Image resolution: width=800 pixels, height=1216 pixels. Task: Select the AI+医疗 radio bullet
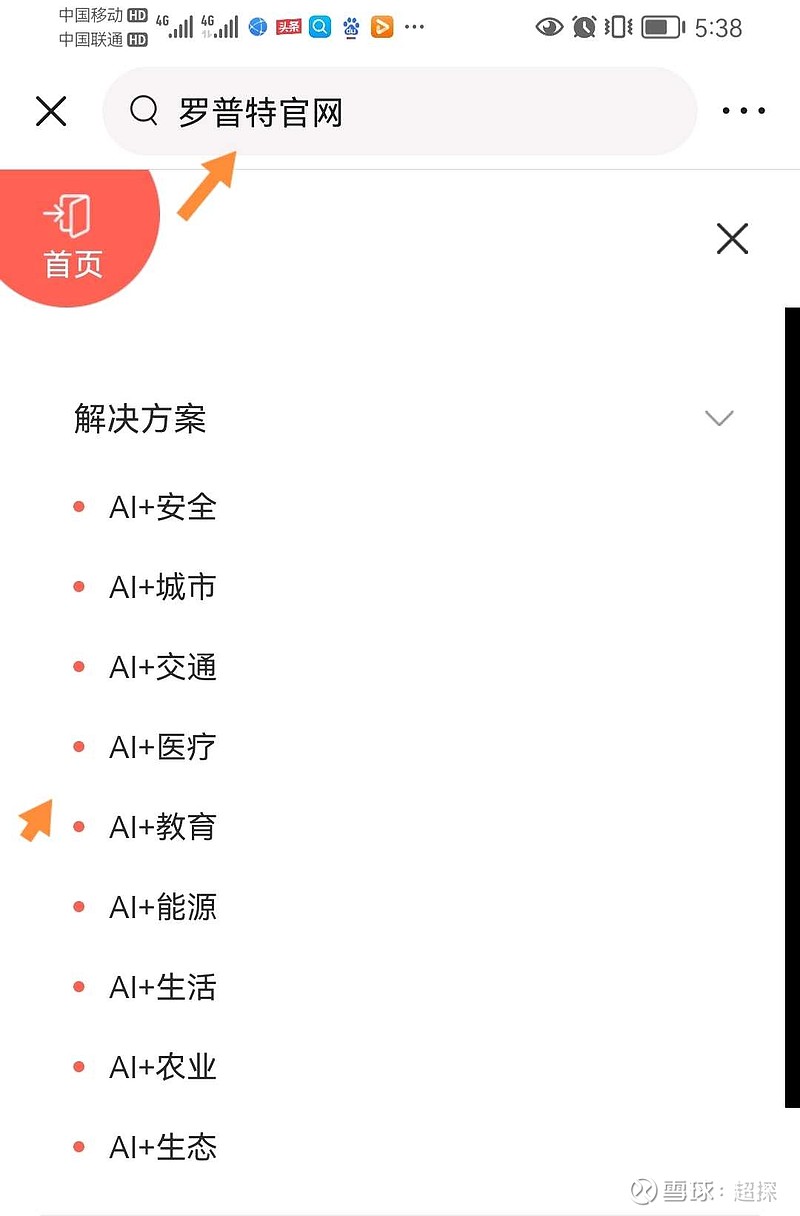(x=78, y=746)
